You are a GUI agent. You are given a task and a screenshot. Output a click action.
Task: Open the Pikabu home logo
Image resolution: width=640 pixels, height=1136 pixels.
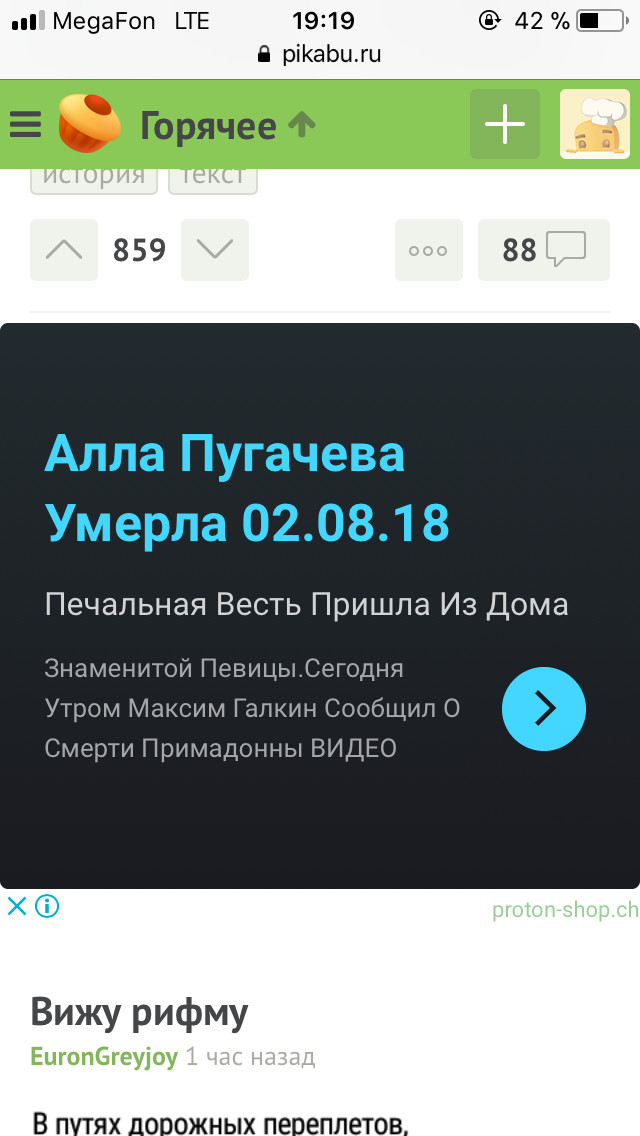tap(89, 125)
